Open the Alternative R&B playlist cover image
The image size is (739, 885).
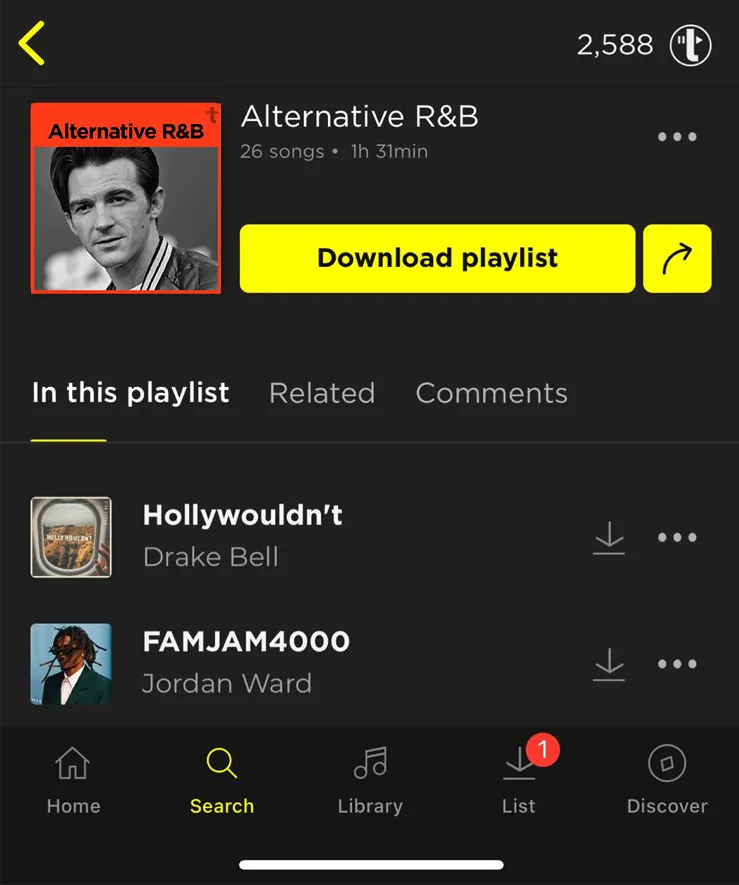tap(126, 198)
